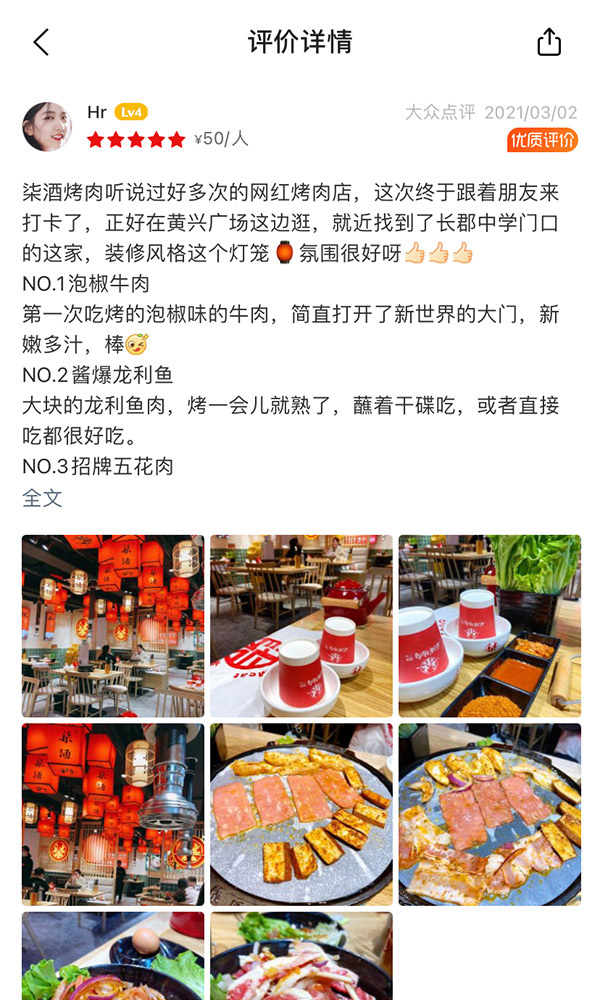Open the photo of luncheon meat and tofu on the grill

tap(302, 814)
